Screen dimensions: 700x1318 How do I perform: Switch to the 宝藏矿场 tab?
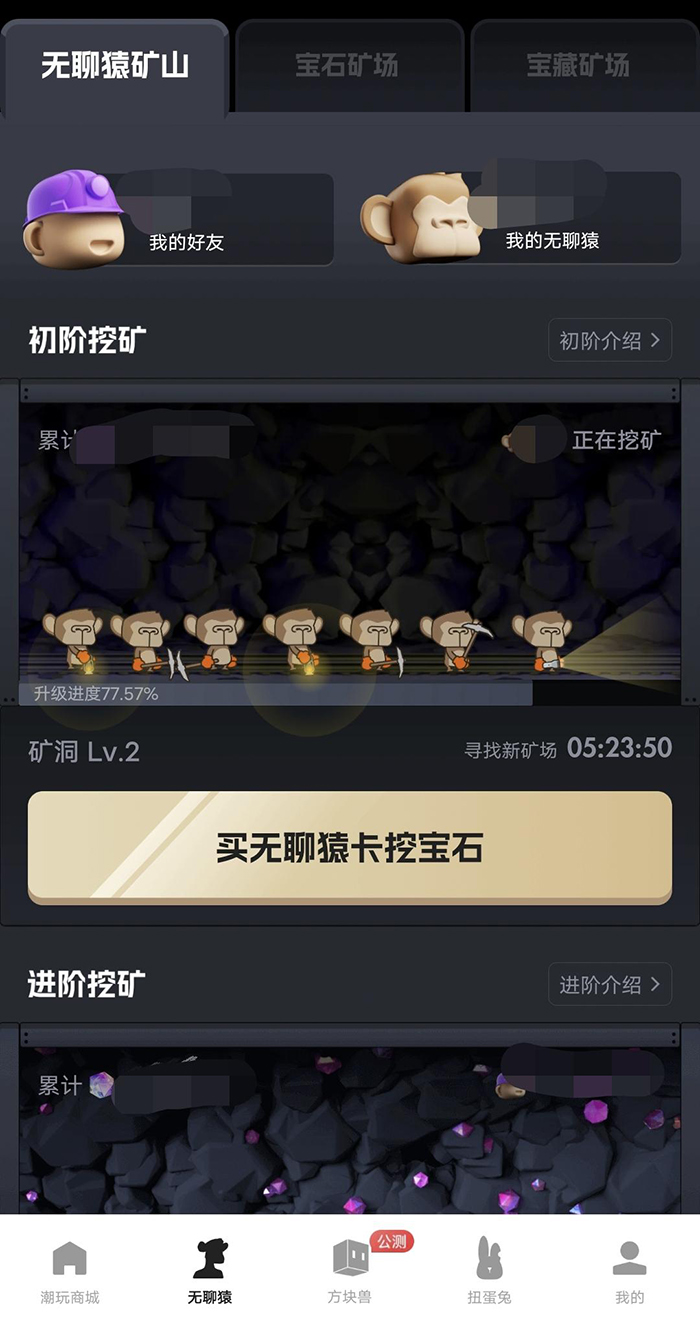579,66
